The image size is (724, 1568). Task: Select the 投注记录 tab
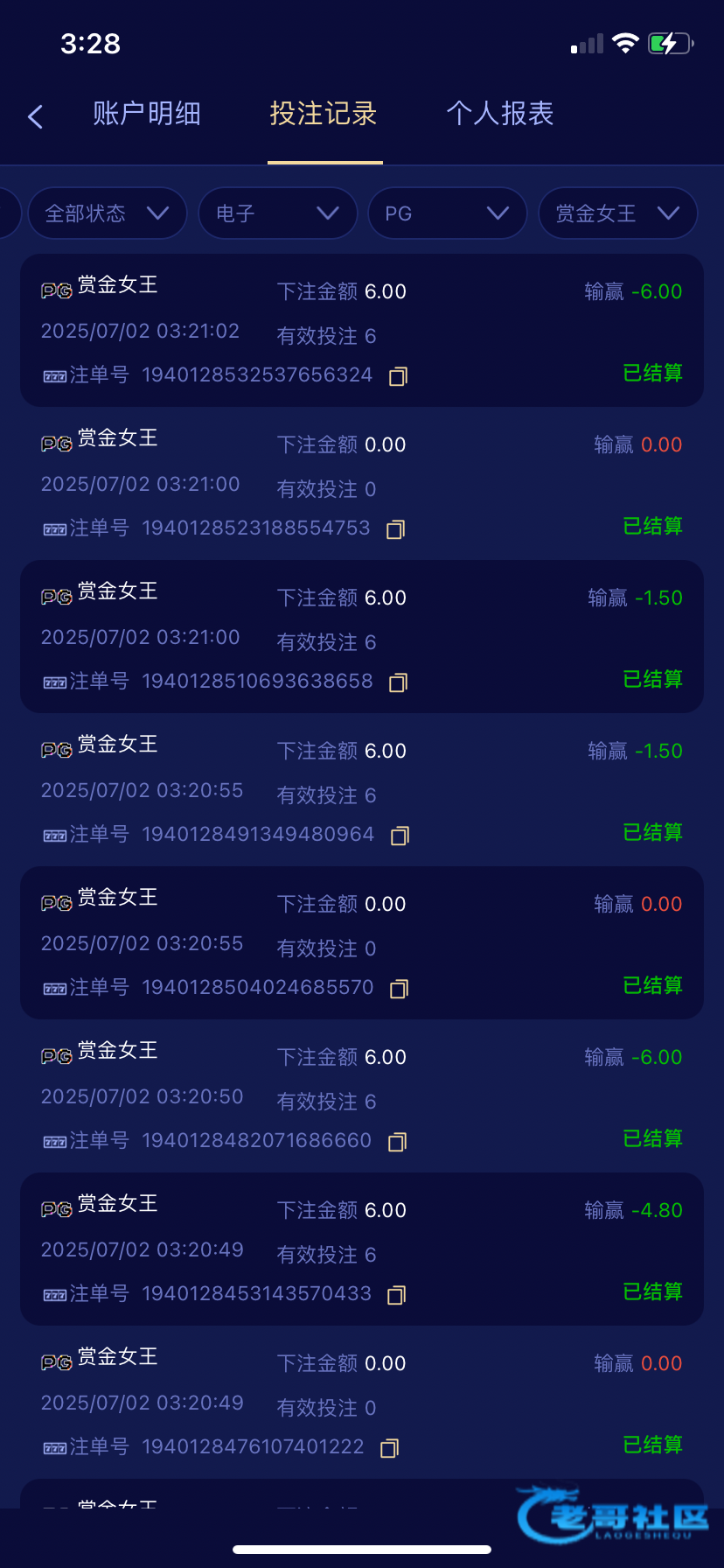click(324, 114)
